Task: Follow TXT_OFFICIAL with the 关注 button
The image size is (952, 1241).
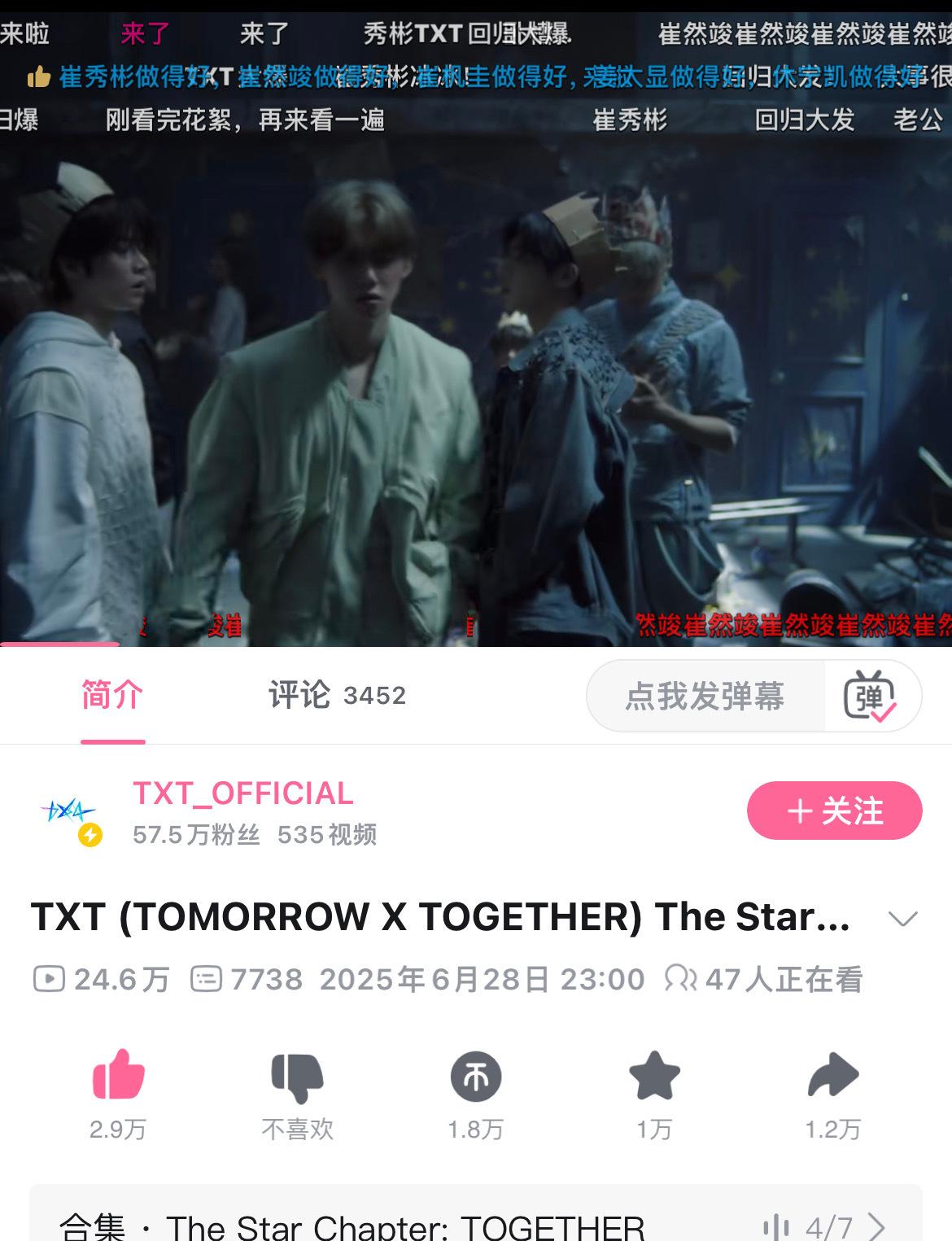Action: (834, 811)
